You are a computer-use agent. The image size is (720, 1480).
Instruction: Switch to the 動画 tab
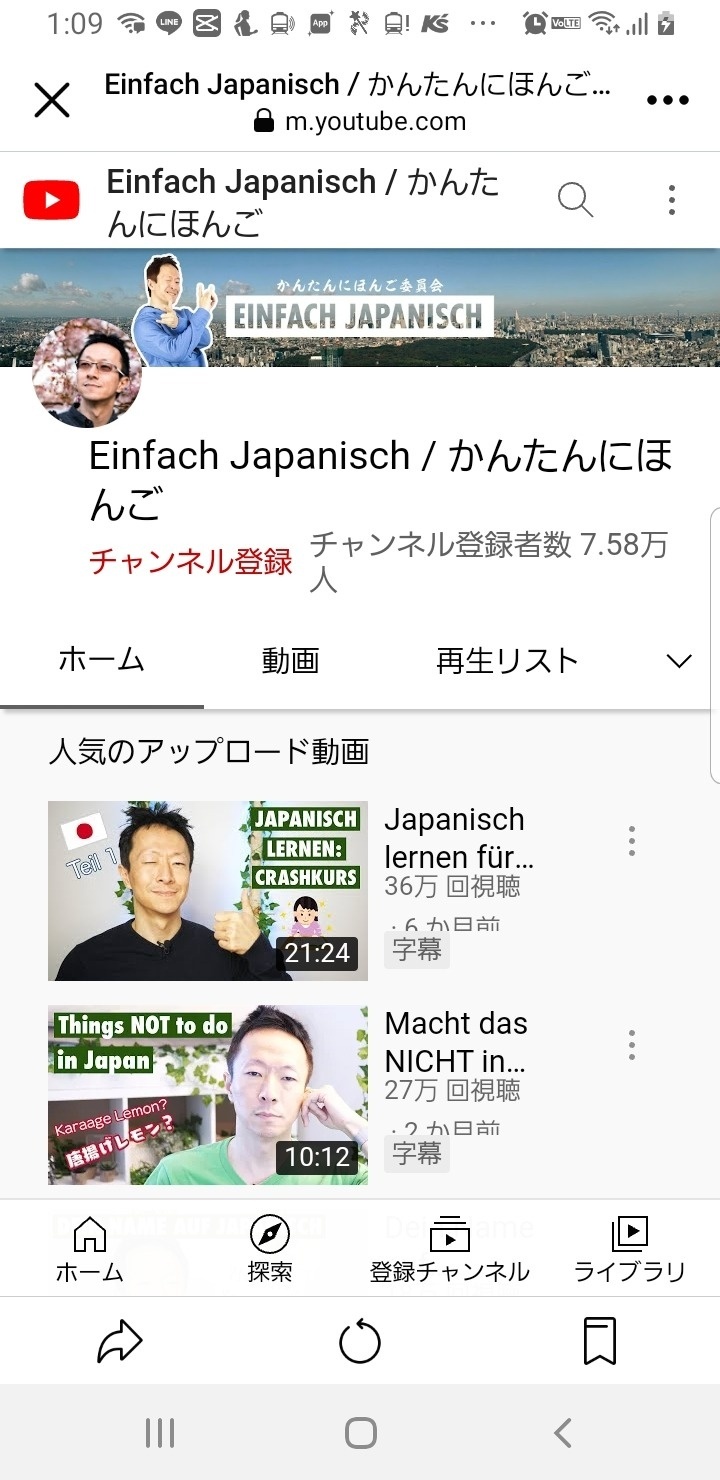pyautogui.click(x=290, y=660)
